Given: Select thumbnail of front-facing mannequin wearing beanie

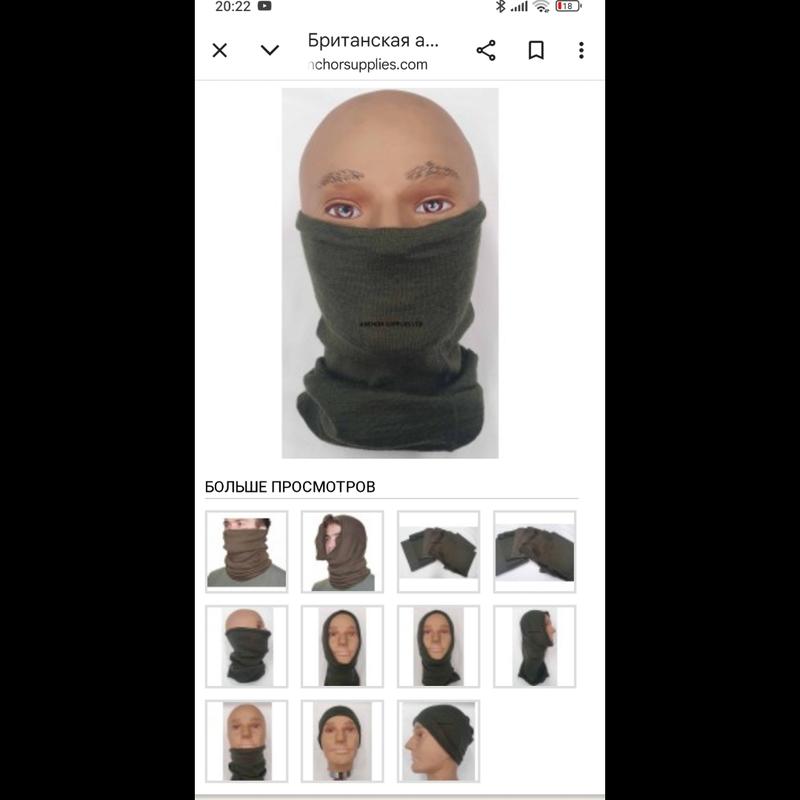Looking at the screenshot, I should (342, 741).
